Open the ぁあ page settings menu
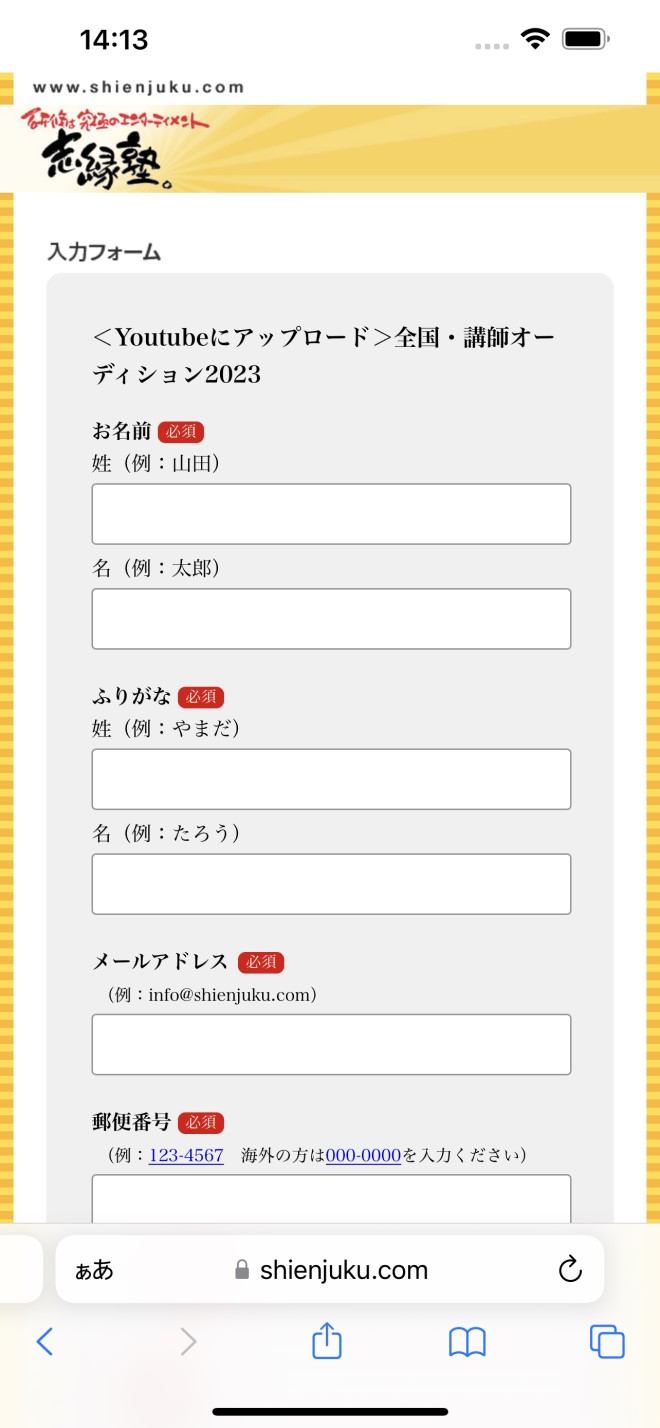660x1428 pixels. (94, 1270)
